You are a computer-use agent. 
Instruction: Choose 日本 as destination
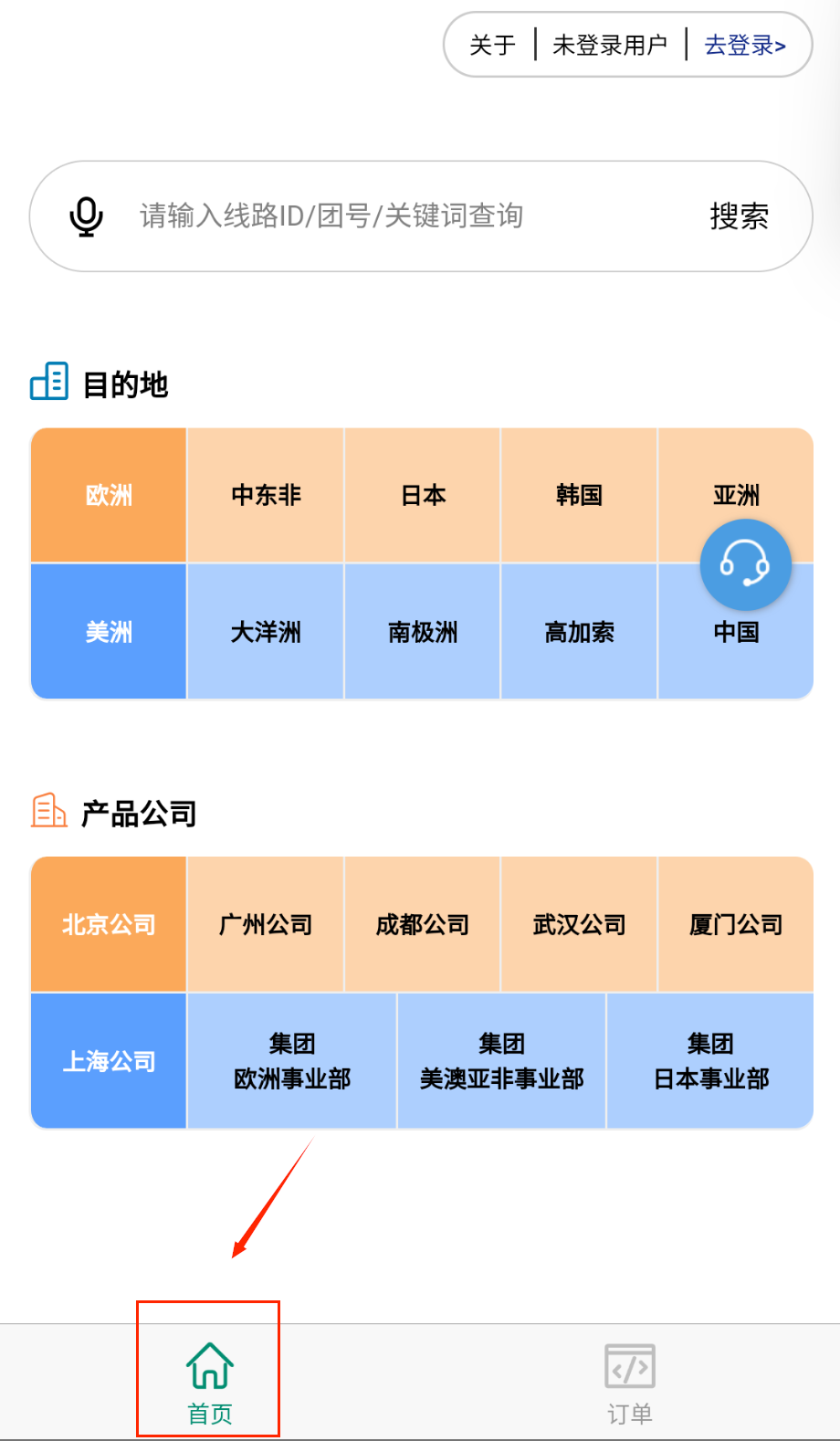pos(423,495)
